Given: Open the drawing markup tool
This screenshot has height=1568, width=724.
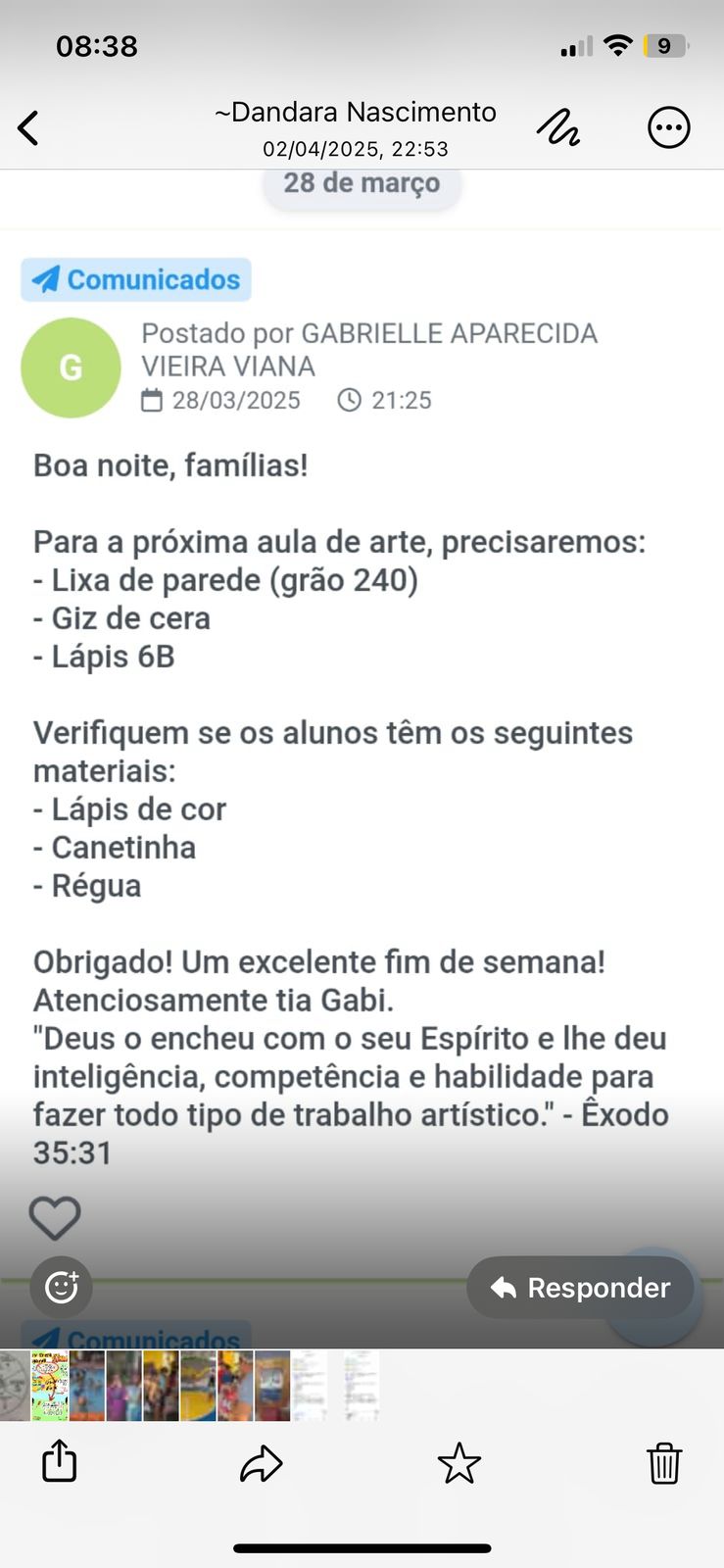Looking at the screenshot, I should click(558, 127).
